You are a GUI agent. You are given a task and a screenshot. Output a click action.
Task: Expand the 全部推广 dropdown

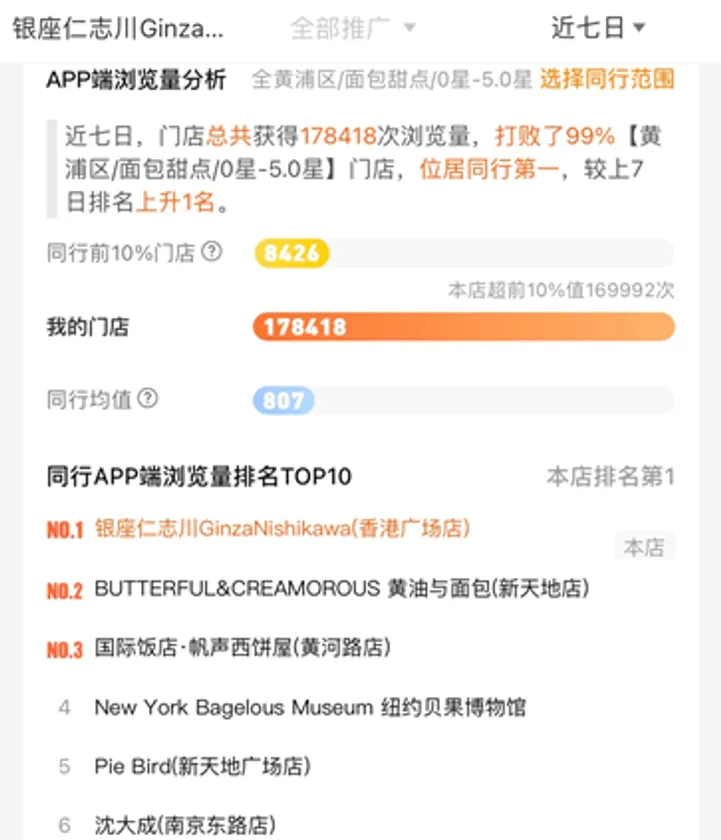(x=352, y=28)
